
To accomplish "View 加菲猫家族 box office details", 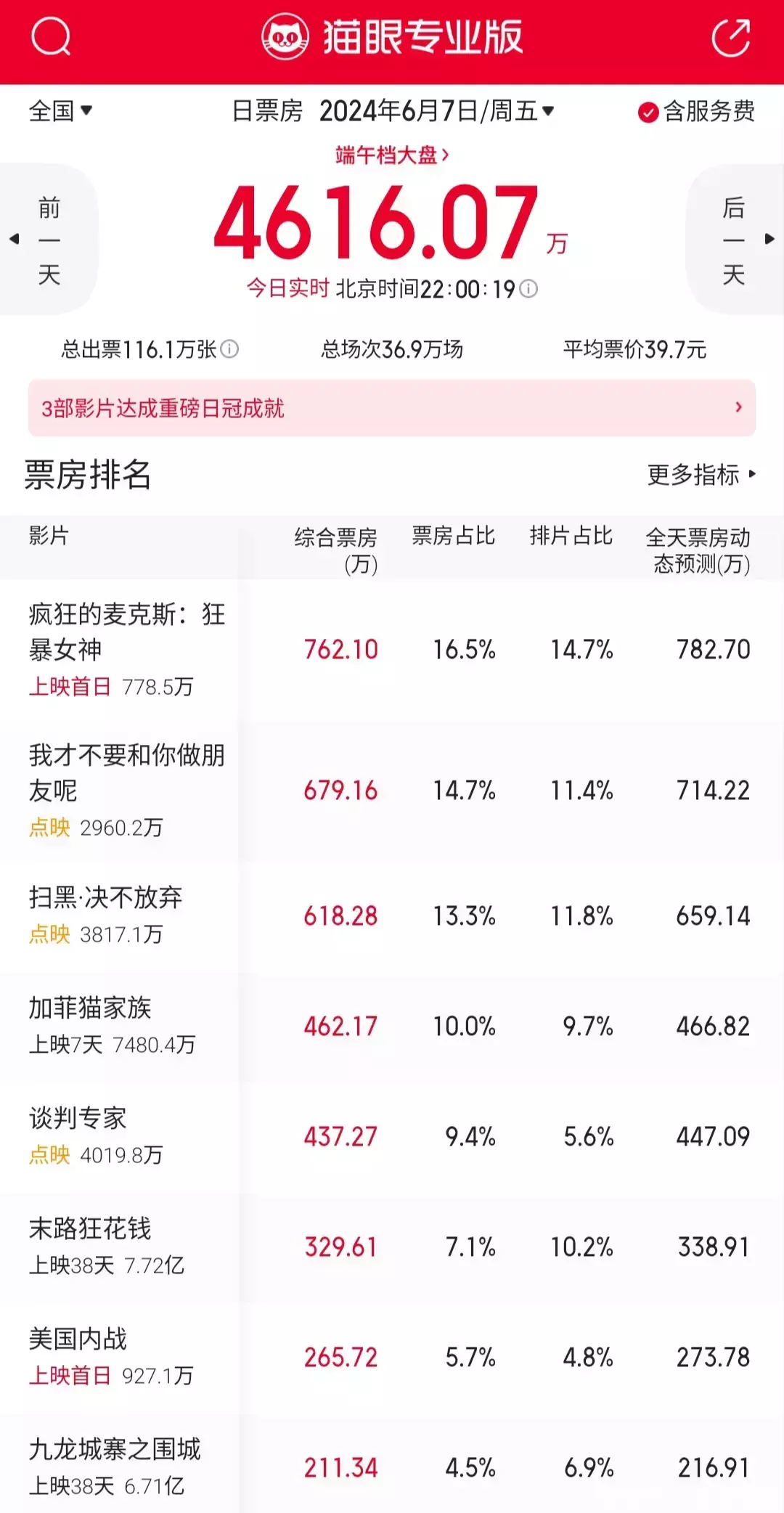I will (90, 1008).
